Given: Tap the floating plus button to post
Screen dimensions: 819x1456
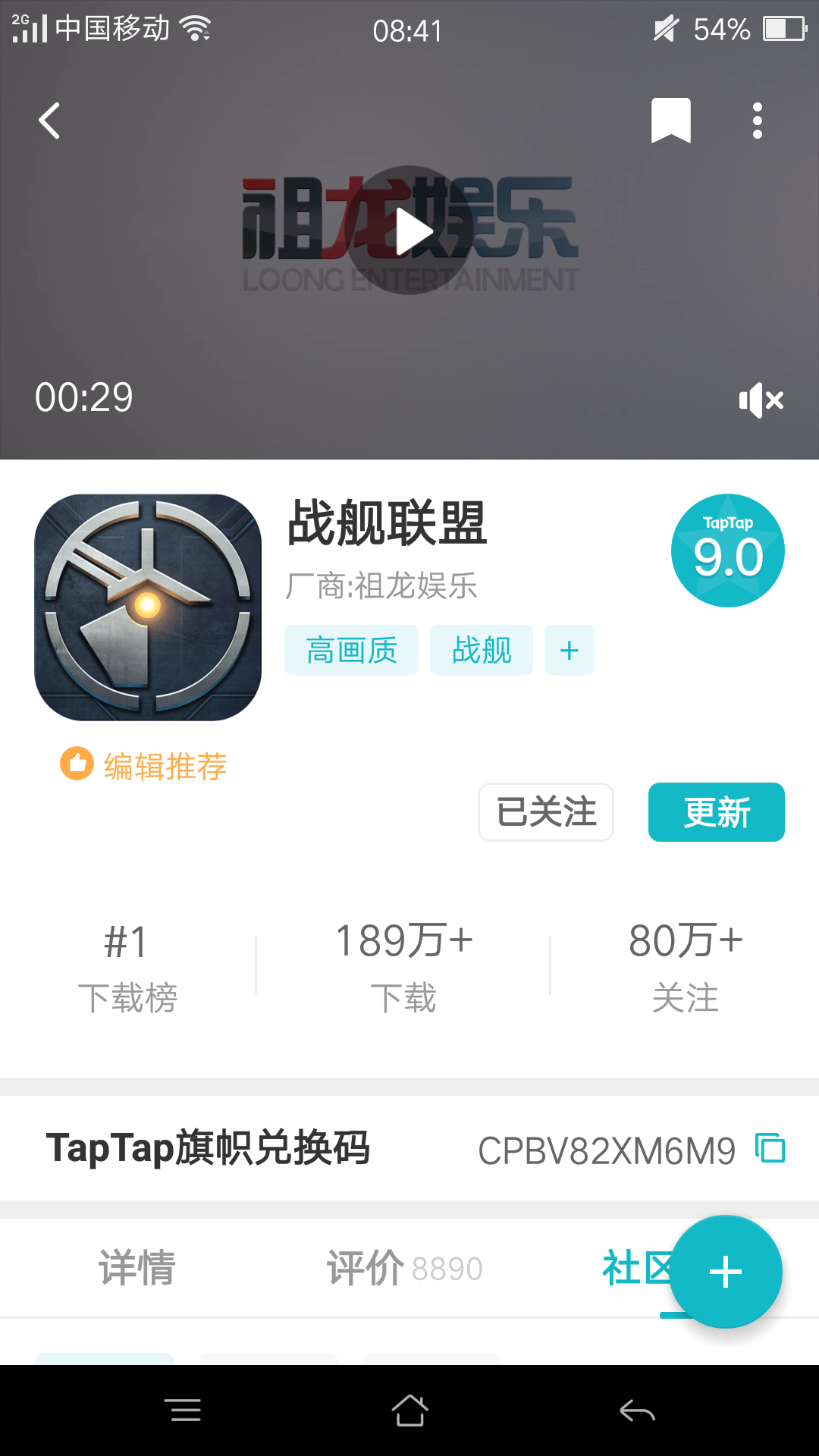Looking at the screenshot, I should pyautogui.click(x=726, y=1272).
